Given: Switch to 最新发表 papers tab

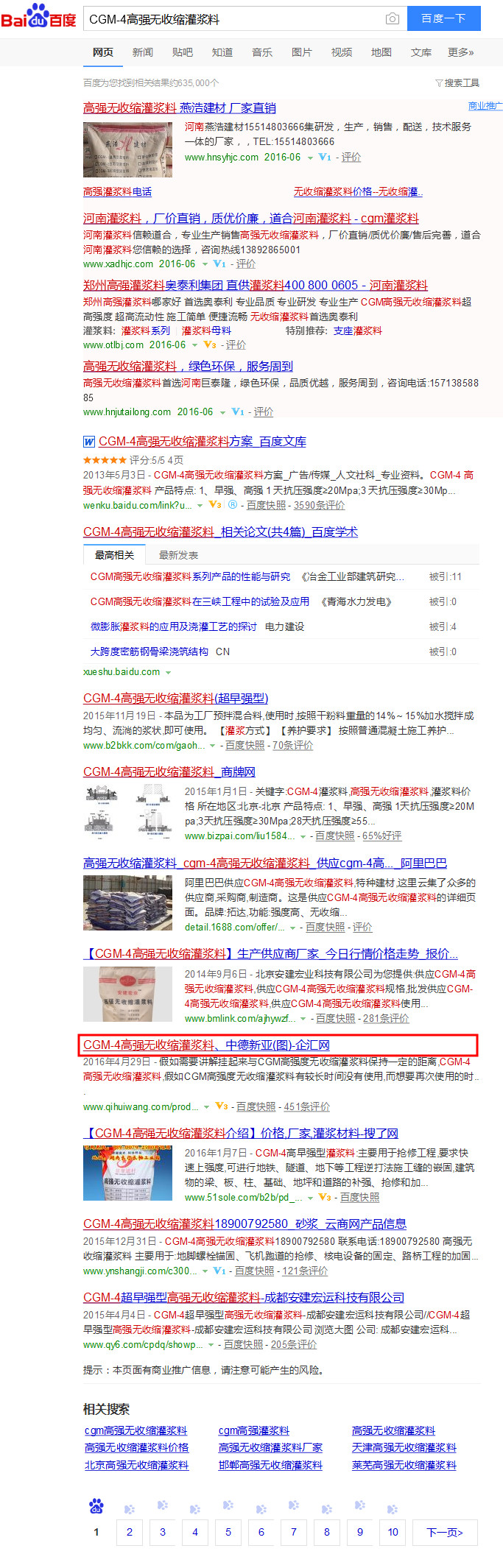Looking at the screenshot, I should point(178,555).
